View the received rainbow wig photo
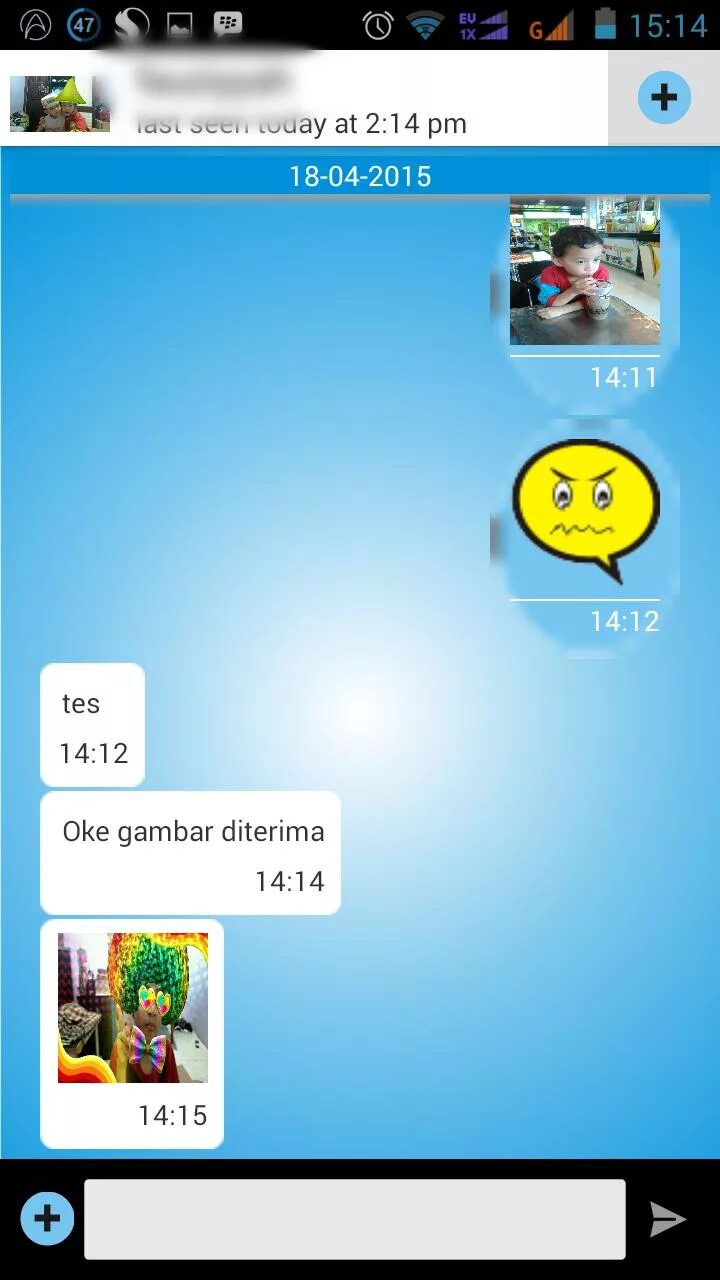This screenshot has height=1280, width=720. pos(133,1008)
